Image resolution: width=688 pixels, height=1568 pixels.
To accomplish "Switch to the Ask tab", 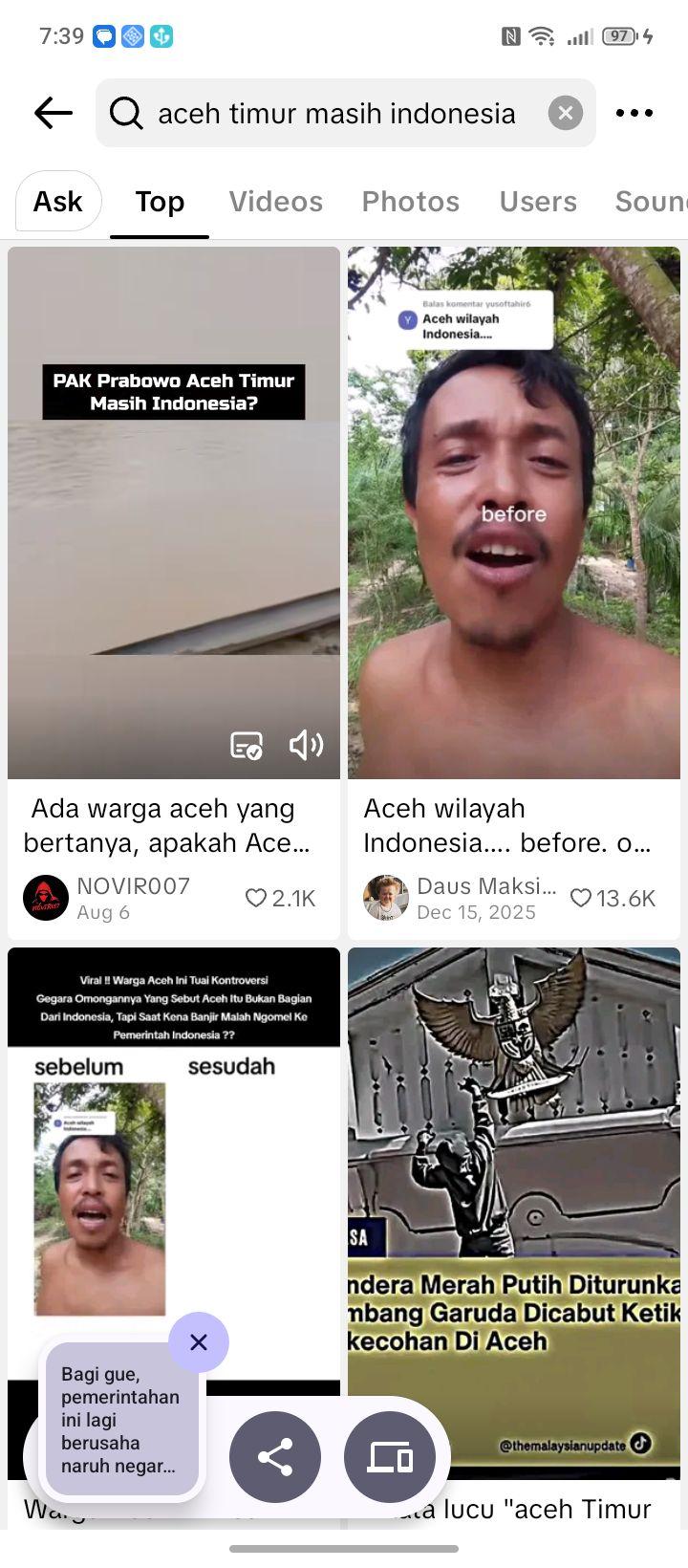I will point(58,202).
